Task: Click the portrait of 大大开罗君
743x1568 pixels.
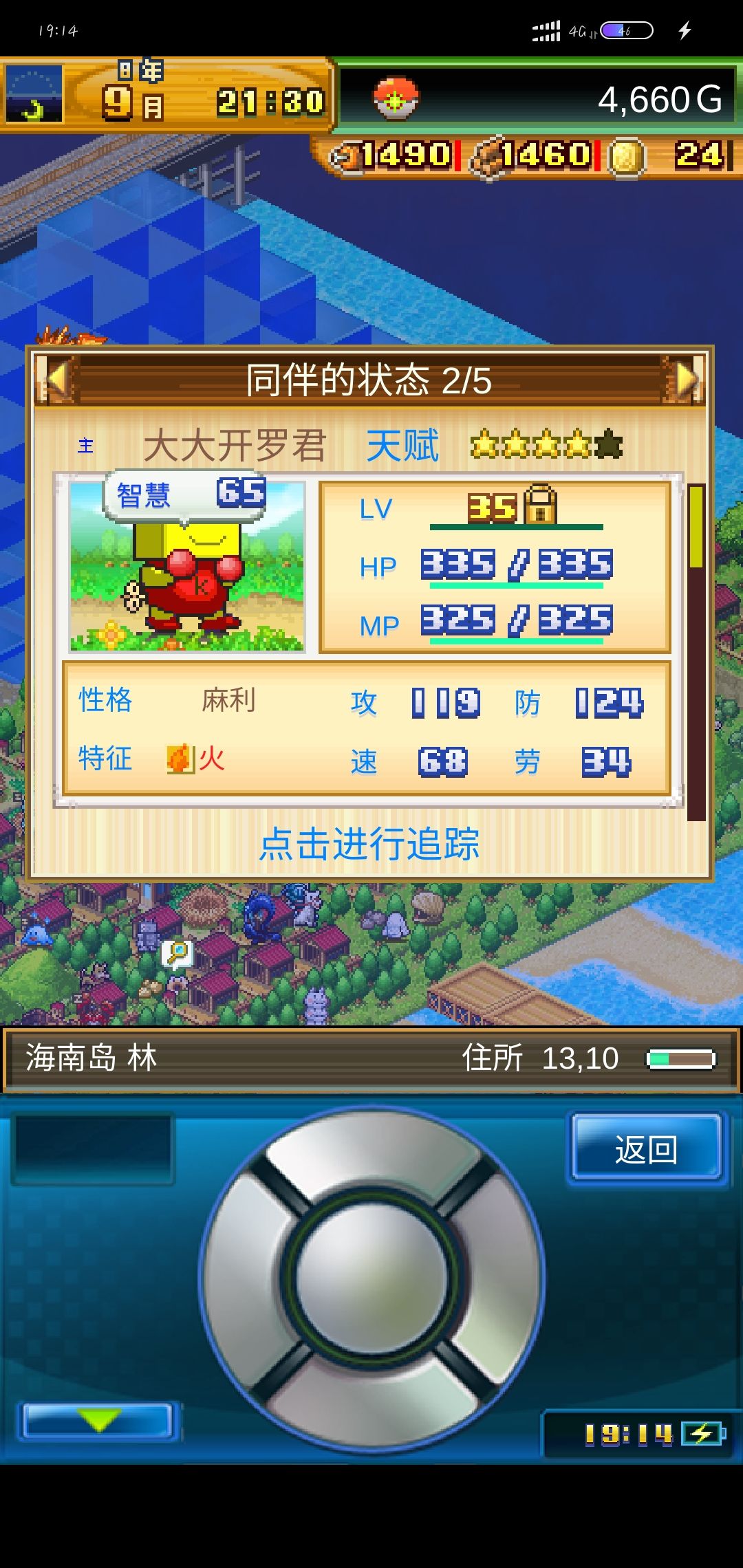Action: (x=186, y=585)
